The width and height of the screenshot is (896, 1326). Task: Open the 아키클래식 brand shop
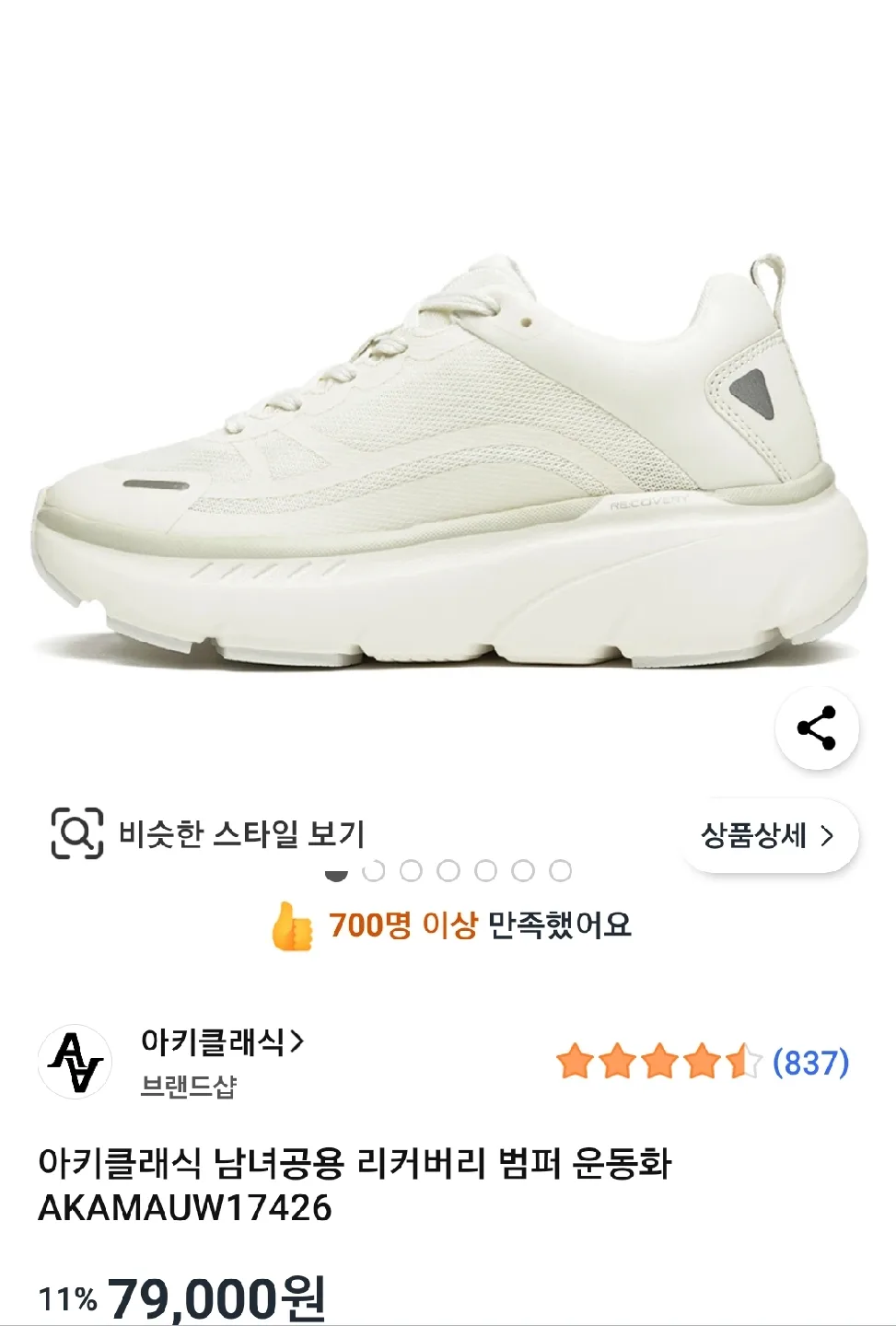(x=221, y=1043)
